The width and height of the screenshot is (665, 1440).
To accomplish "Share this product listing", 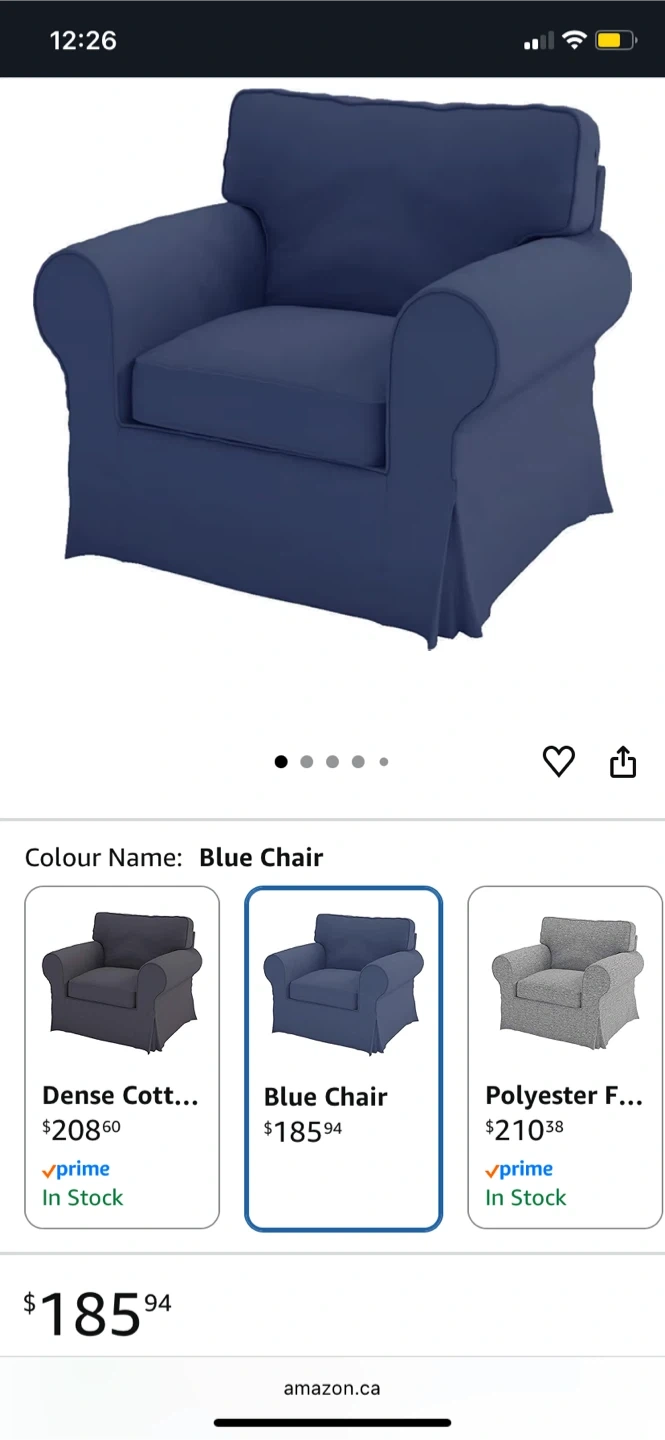I will pyautogui.click(x=623, y=762).
